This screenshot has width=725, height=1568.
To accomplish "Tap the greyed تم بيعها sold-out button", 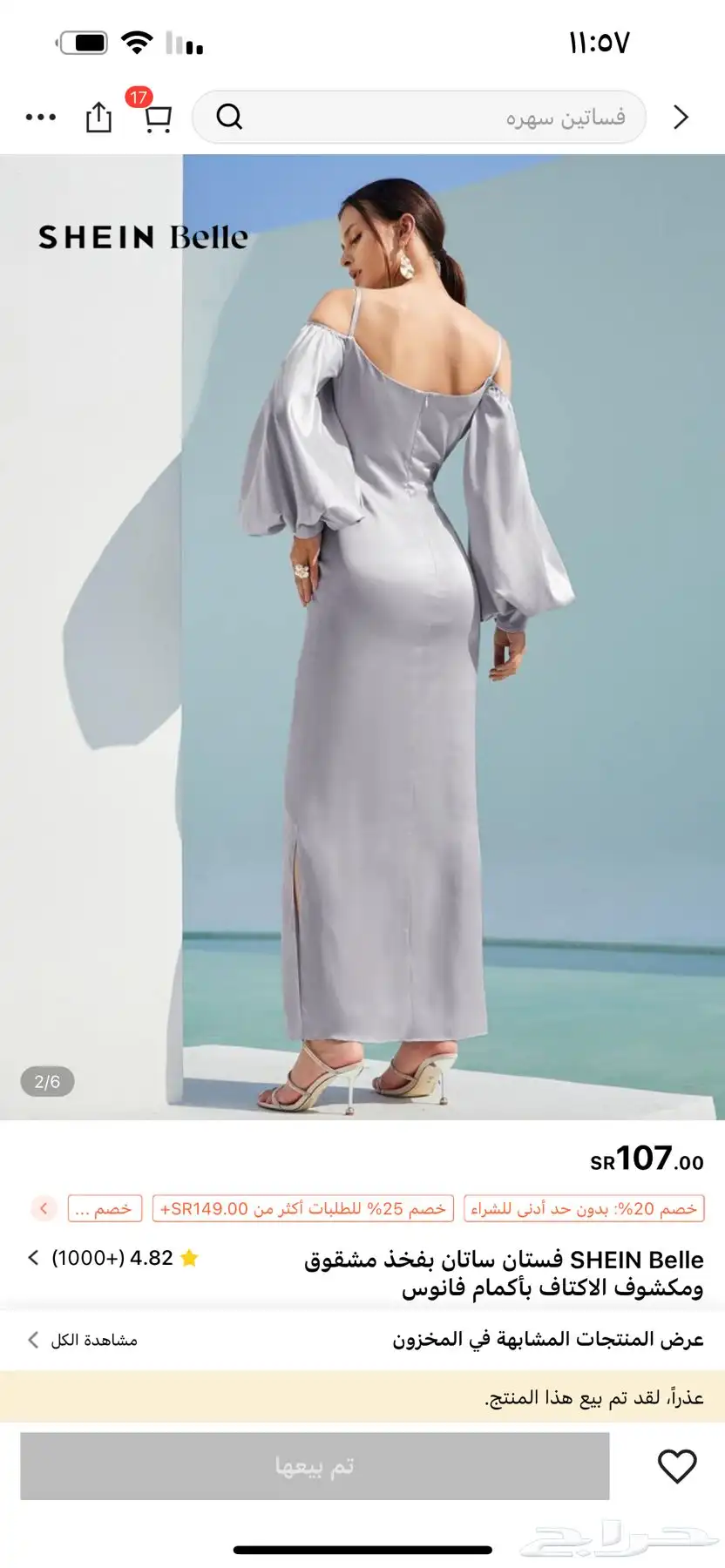I will tap(315, 1466).
